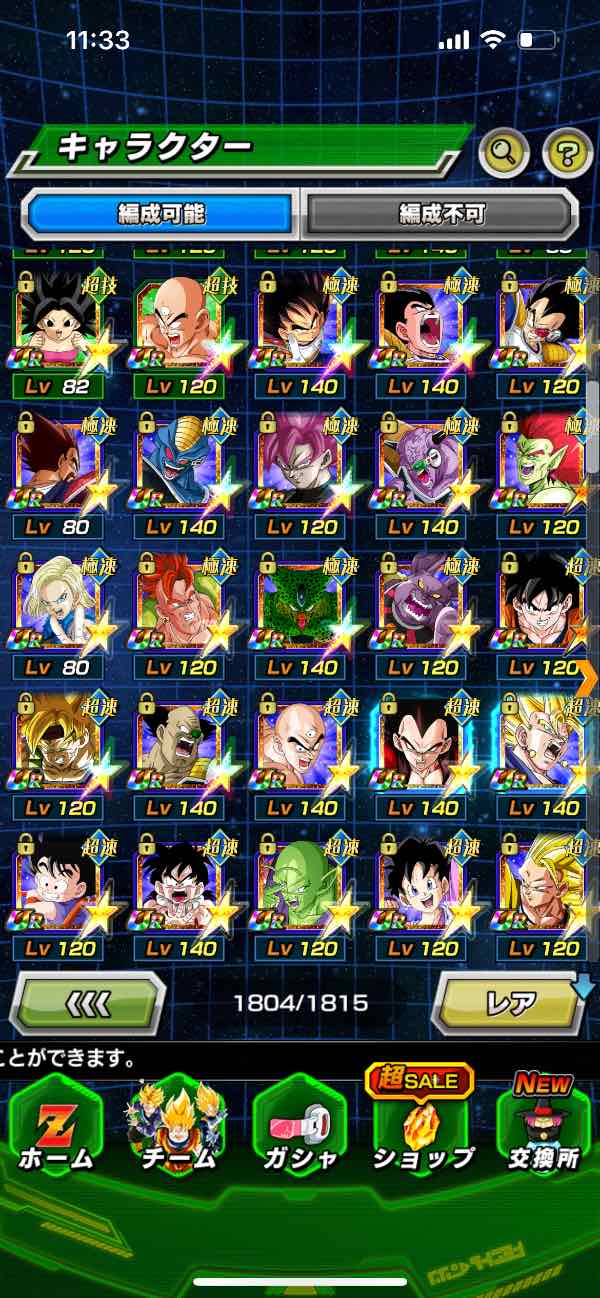
Task: Tap the green back arrows button
Action: tap(88, 1001)
